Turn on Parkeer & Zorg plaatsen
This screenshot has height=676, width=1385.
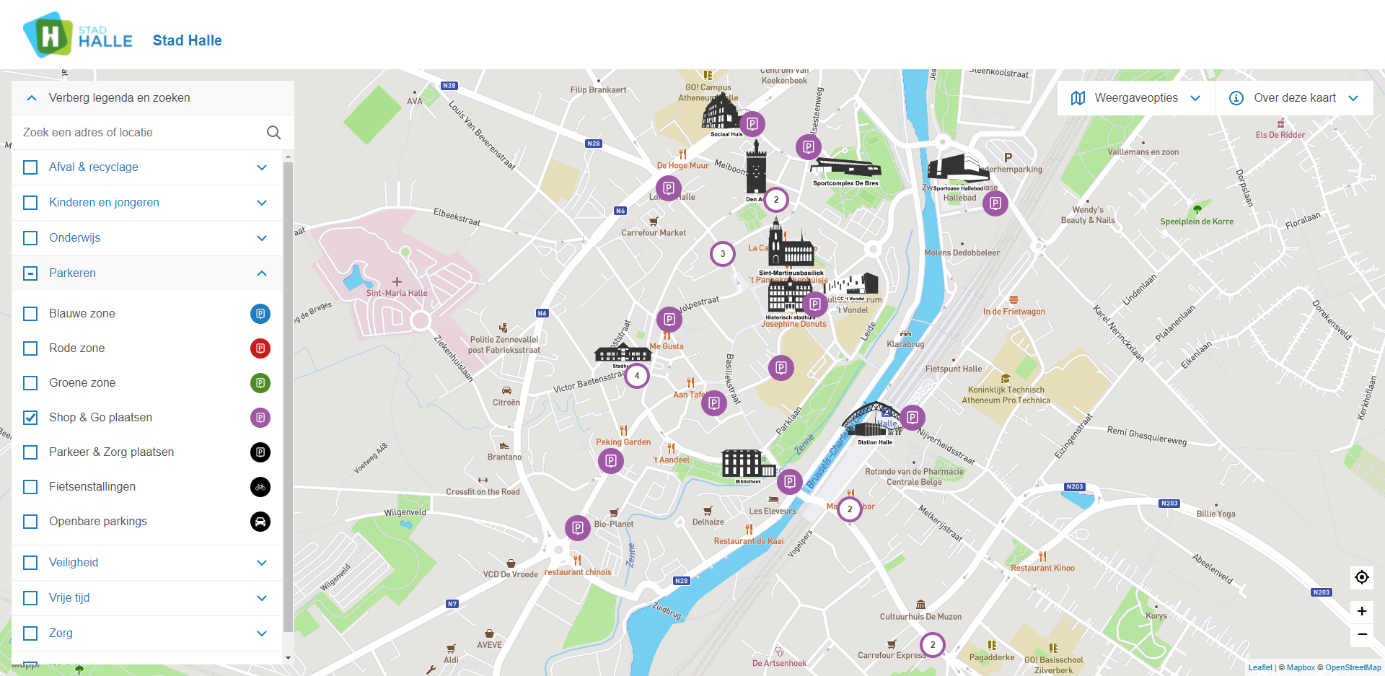[x=31, y=452]
